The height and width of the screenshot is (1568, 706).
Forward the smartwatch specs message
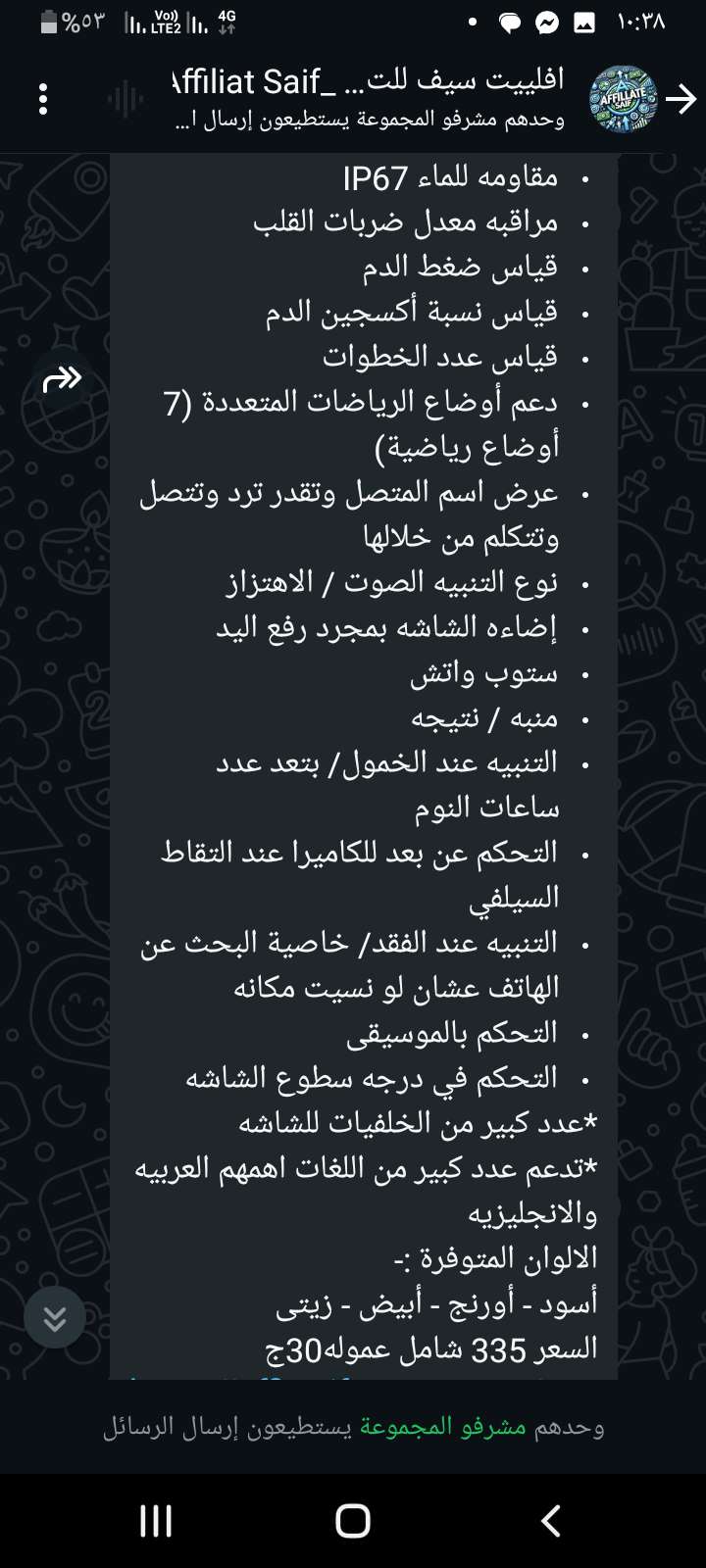point(63,378)
